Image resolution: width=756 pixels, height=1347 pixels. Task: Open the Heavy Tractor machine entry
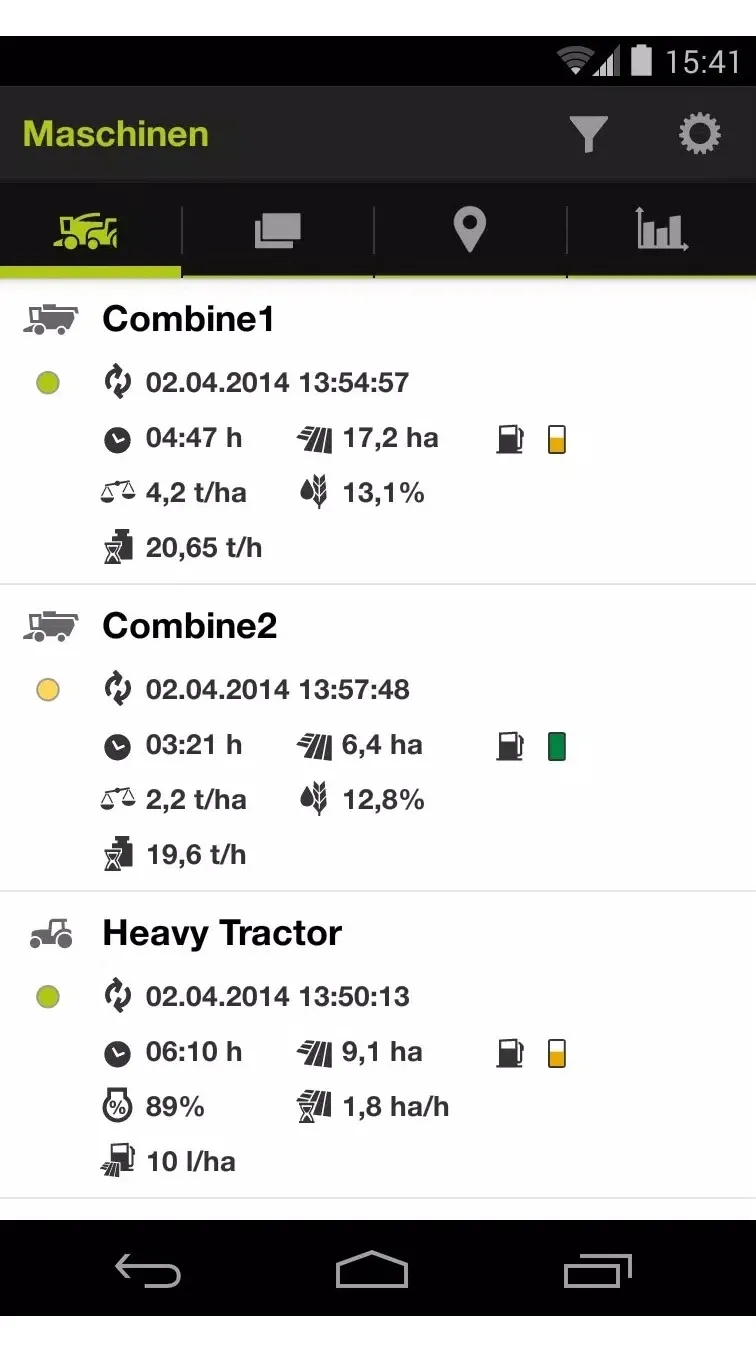point(378,1045)
